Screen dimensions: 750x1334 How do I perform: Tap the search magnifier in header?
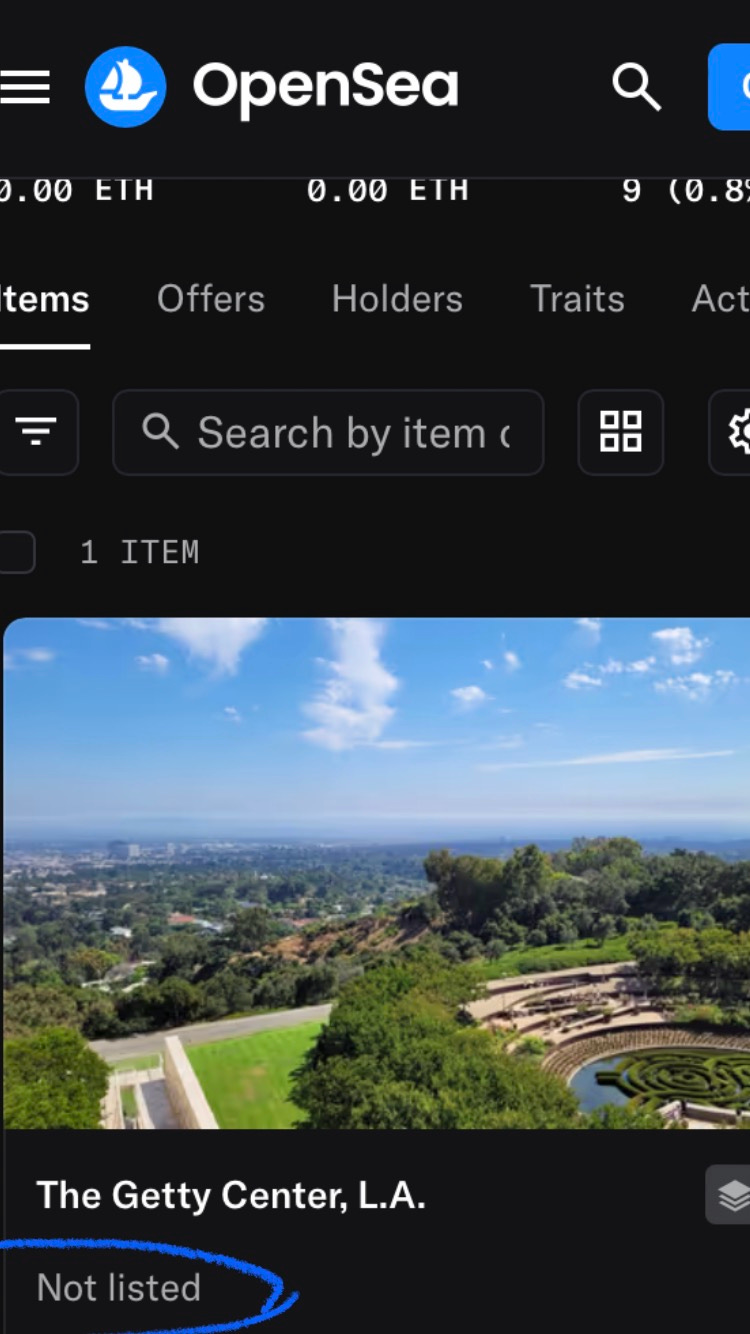click(x=636, y=87)
